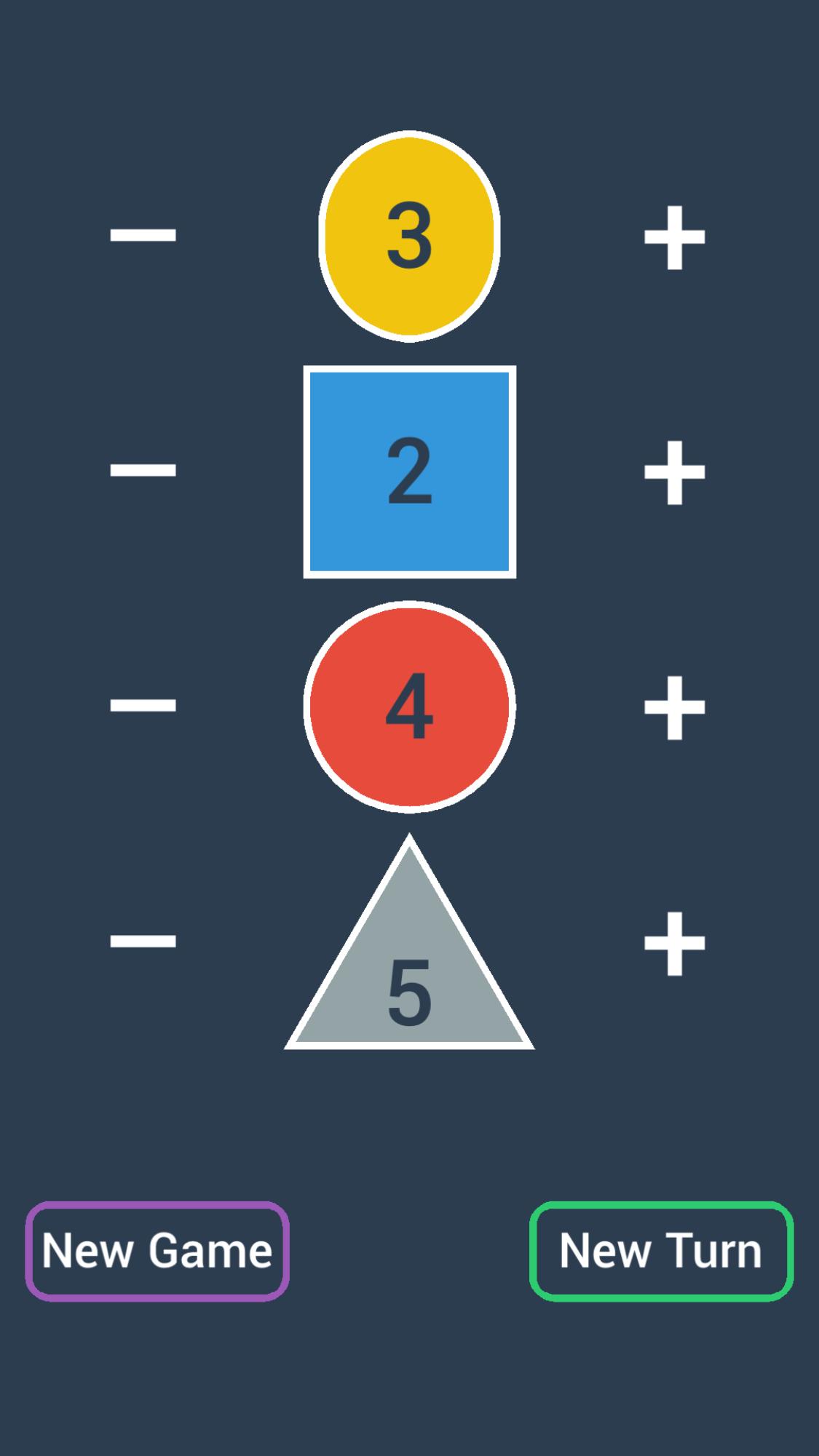Viewport: 819px width, 1456px height.
Task: Decrease the gray triangle counter
Action: pyautogui.click(x=143, y=941)
